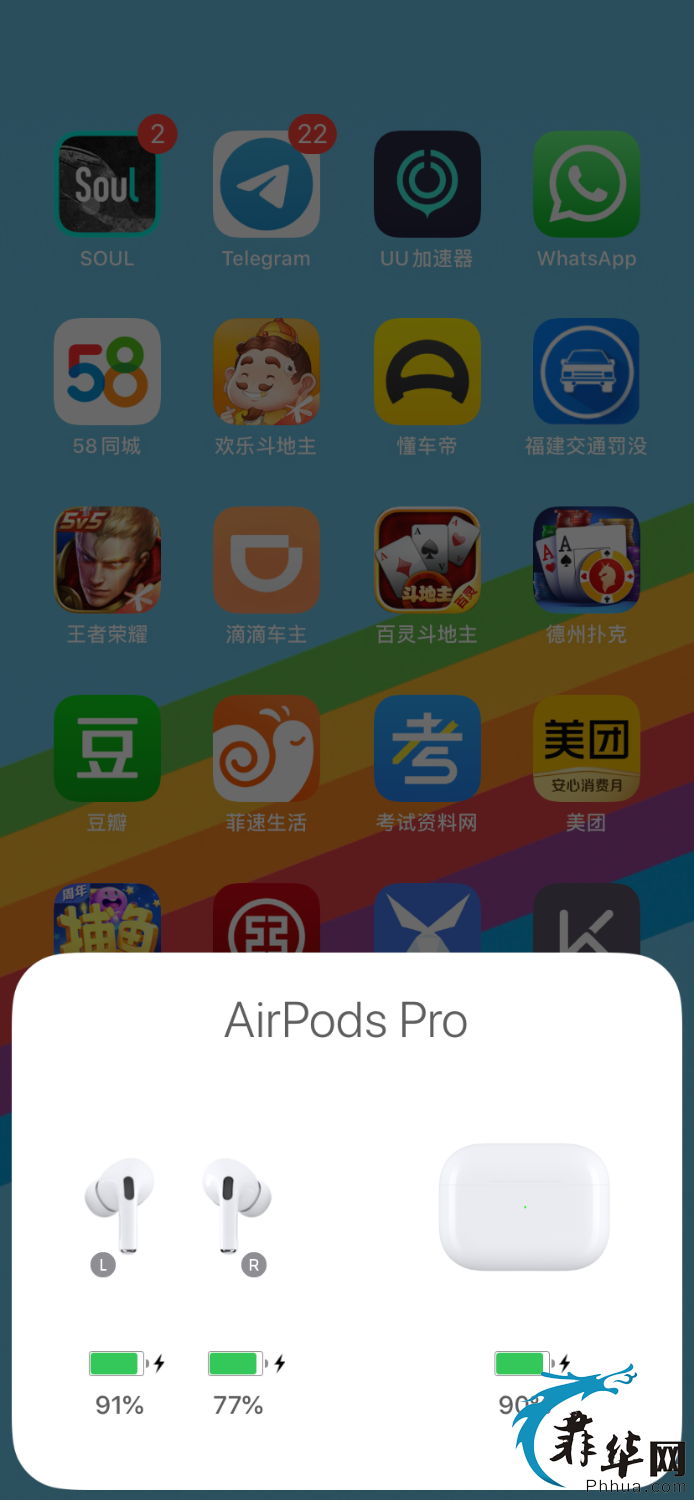
Task: Launch 菲速生活
Action: click(x=266, y=748)
